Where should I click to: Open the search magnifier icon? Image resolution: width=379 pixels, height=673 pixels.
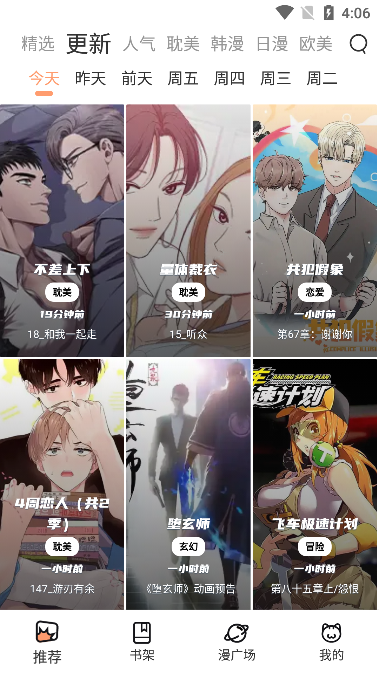pos(358,43)
